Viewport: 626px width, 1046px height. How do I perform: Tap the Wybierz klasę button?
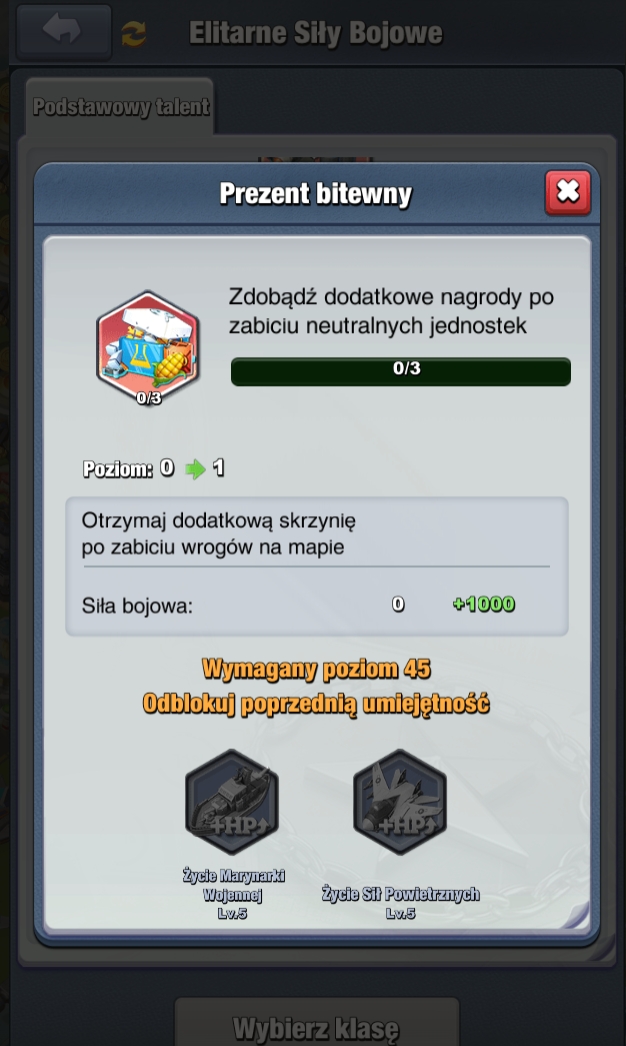316,1027
